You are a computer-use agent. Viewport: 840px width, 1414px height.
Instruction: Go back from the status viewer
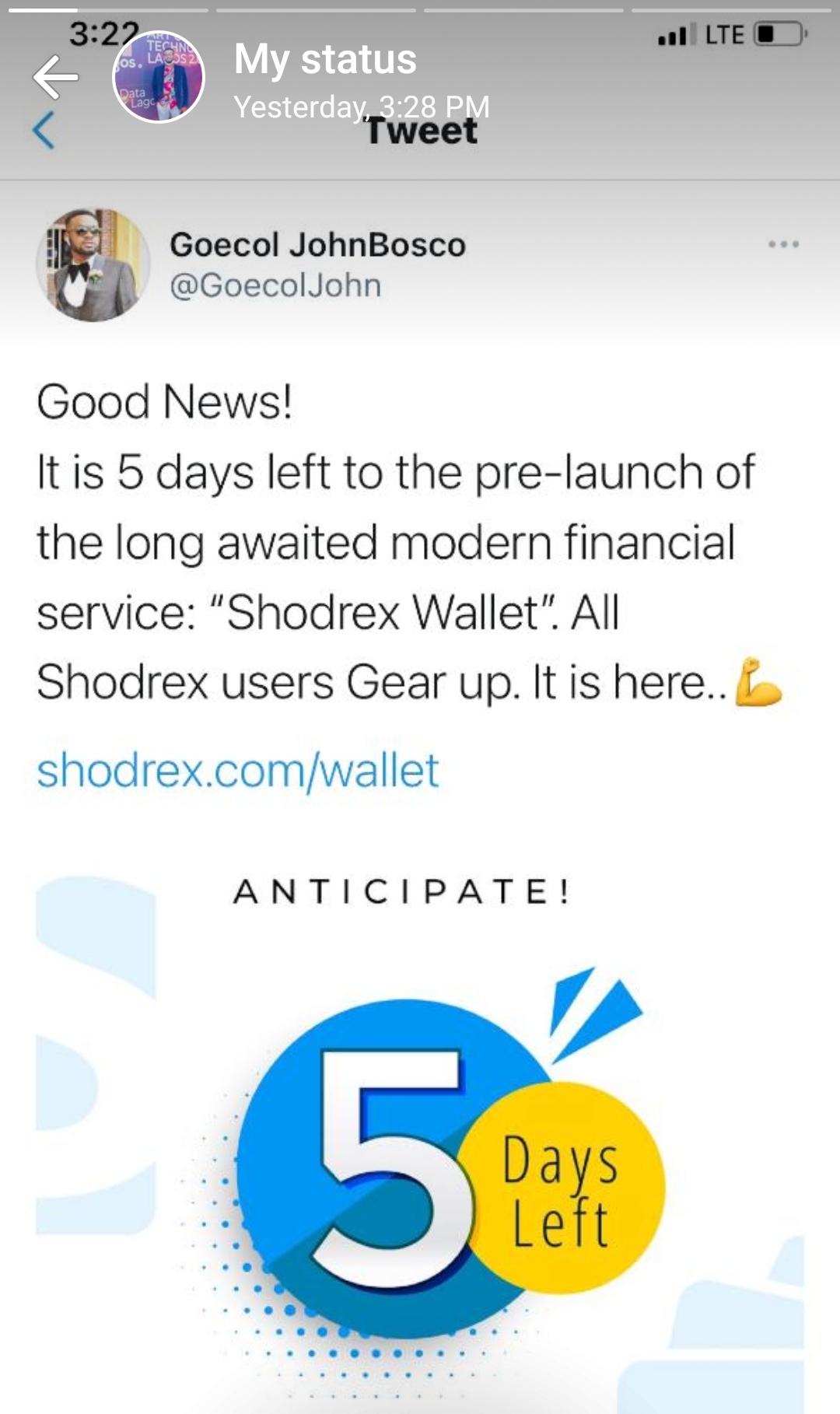pyautogui.click(x=56, y=77)
